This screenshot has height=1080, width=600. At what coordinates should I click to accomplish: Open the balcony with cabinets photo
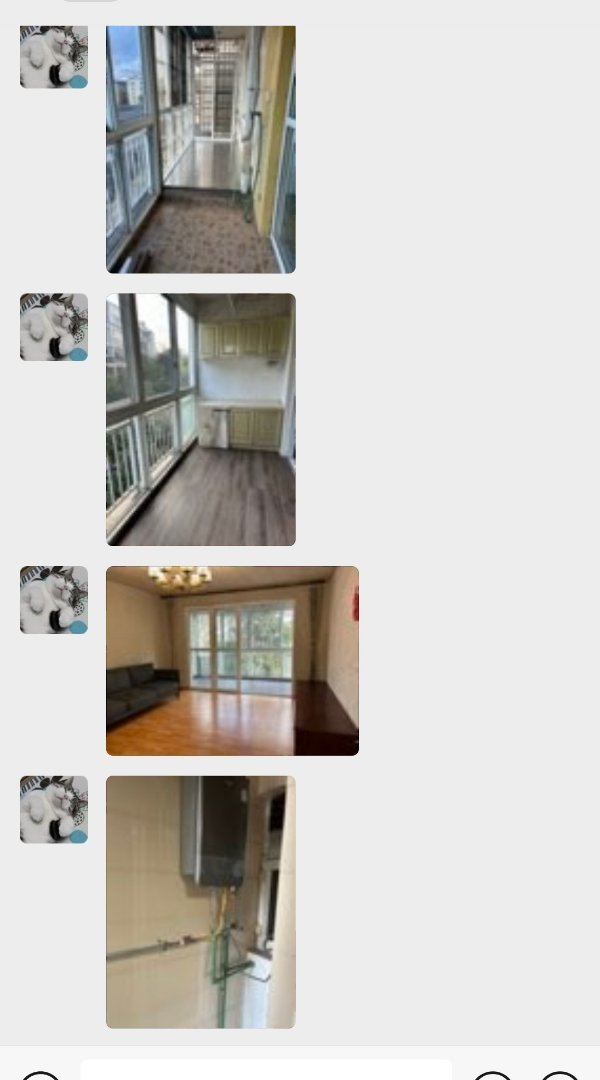[x=200, y=419]
